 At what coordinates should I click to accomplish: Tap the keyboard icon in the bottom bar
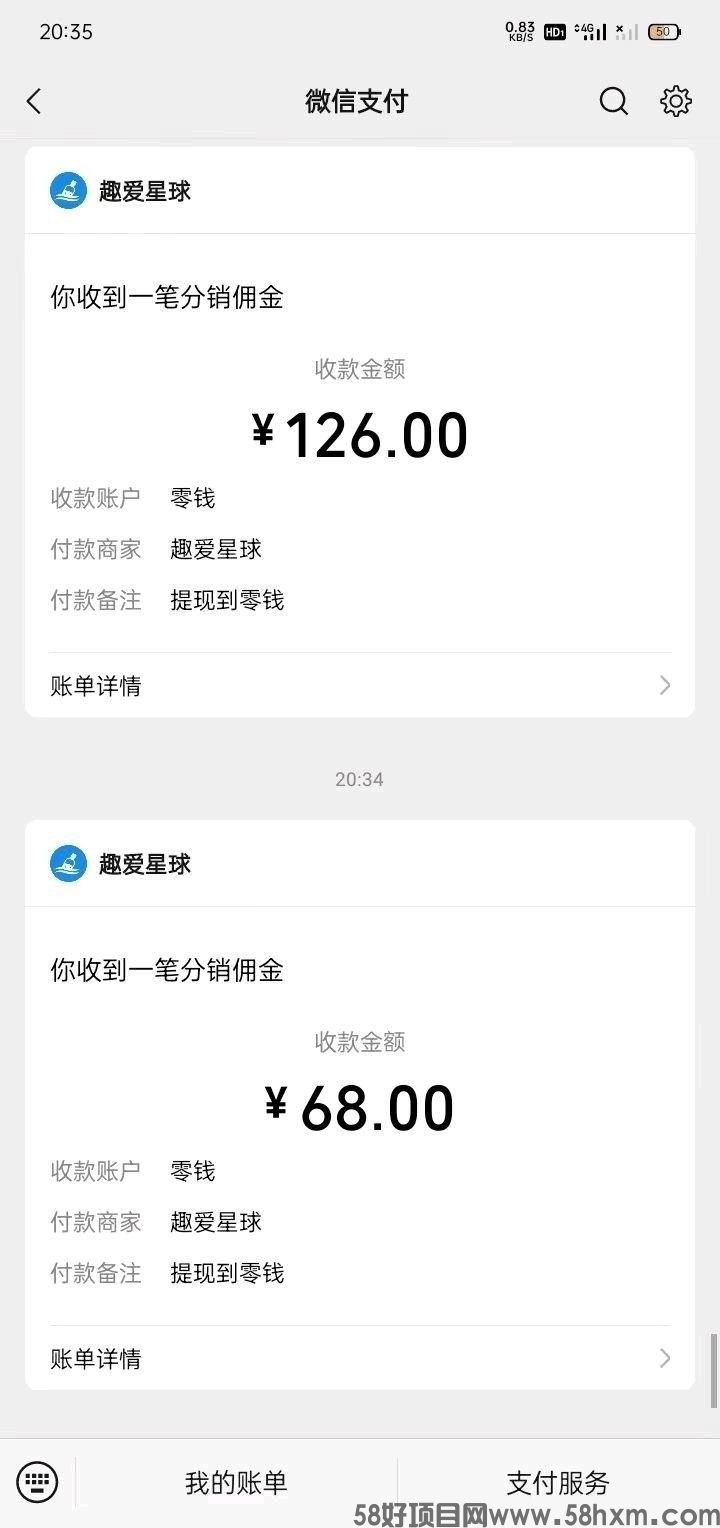(37, 1483)
